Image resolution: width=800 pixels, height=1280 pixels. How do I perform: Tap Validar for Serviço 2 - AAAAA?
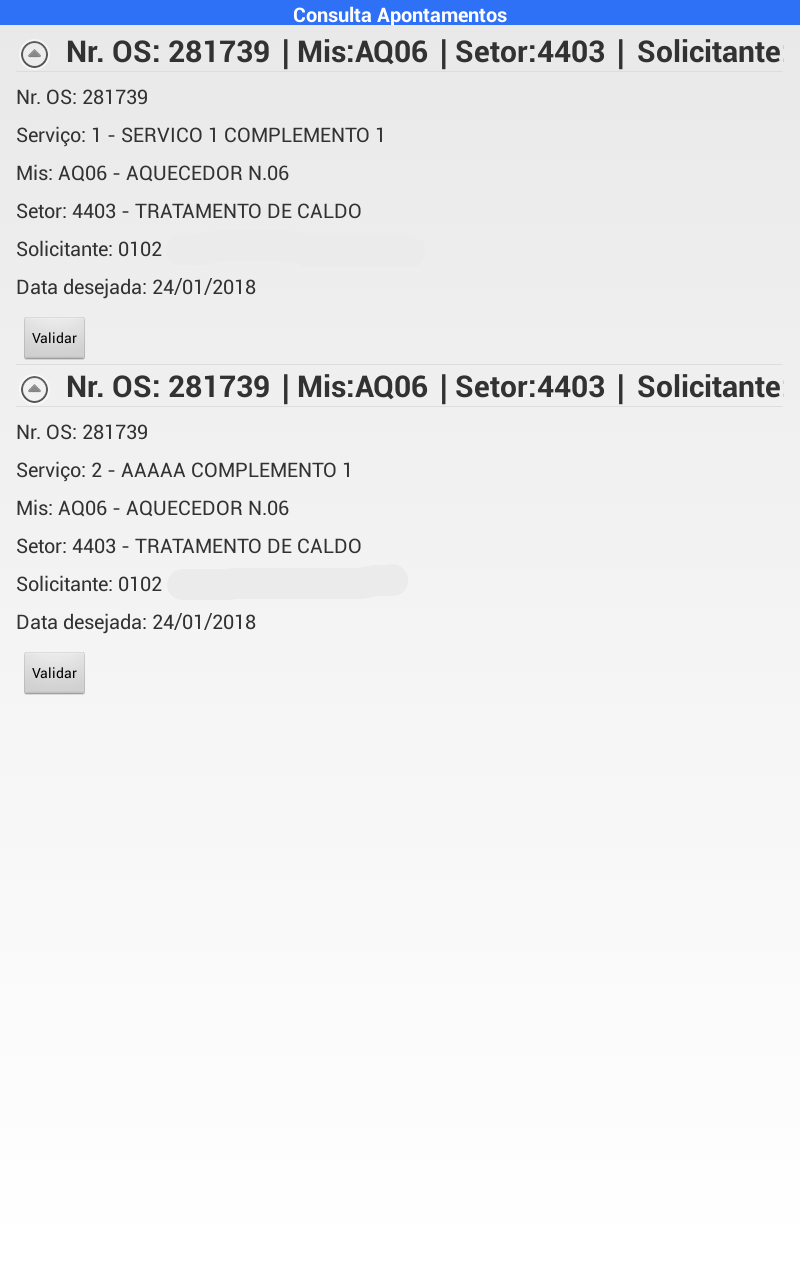(x=54, y=673)
